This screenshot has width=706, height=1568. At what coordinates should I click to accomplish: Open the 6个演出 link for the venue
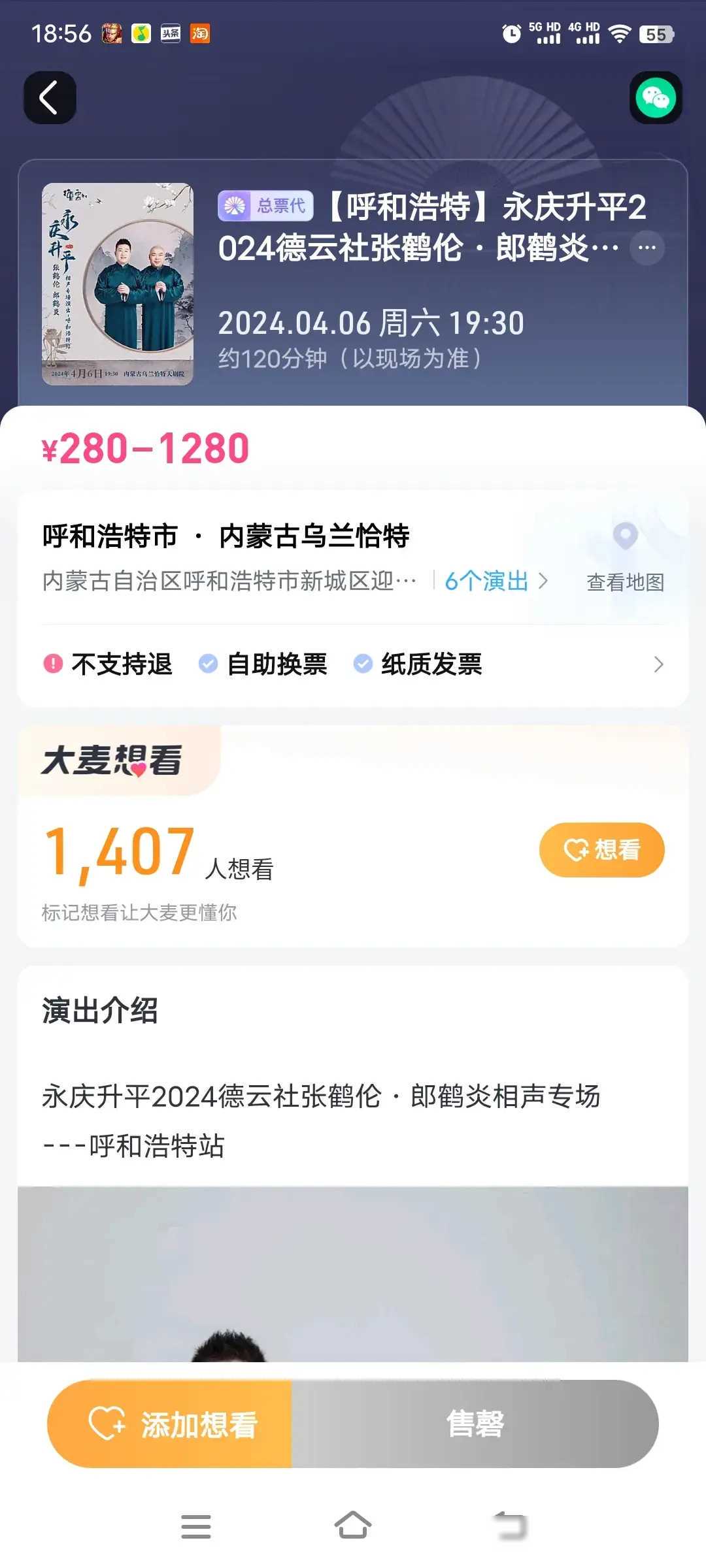pos(496,581)
